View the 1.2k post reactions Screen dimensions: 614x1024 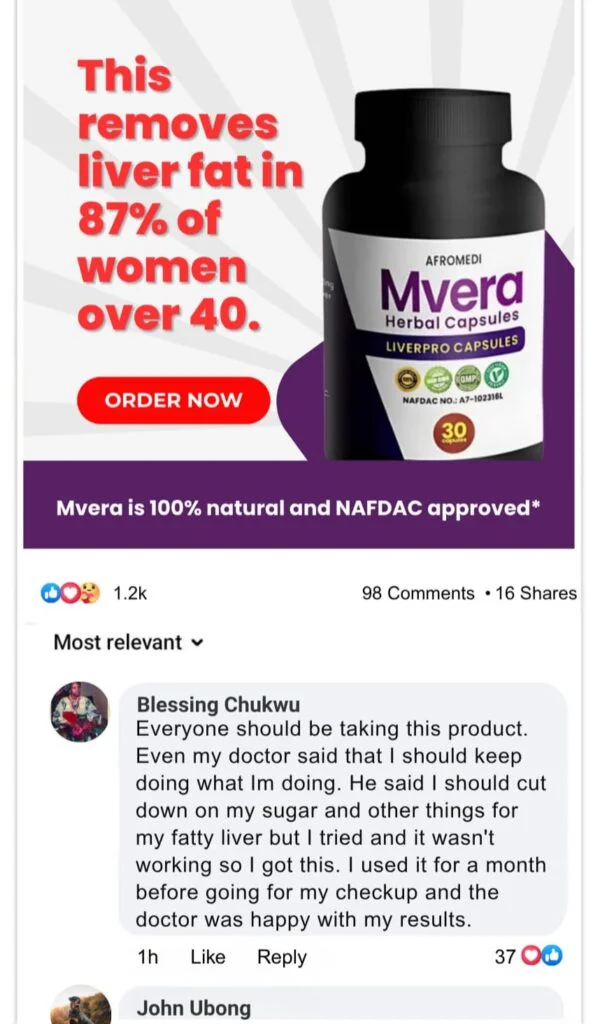(95, 593)
